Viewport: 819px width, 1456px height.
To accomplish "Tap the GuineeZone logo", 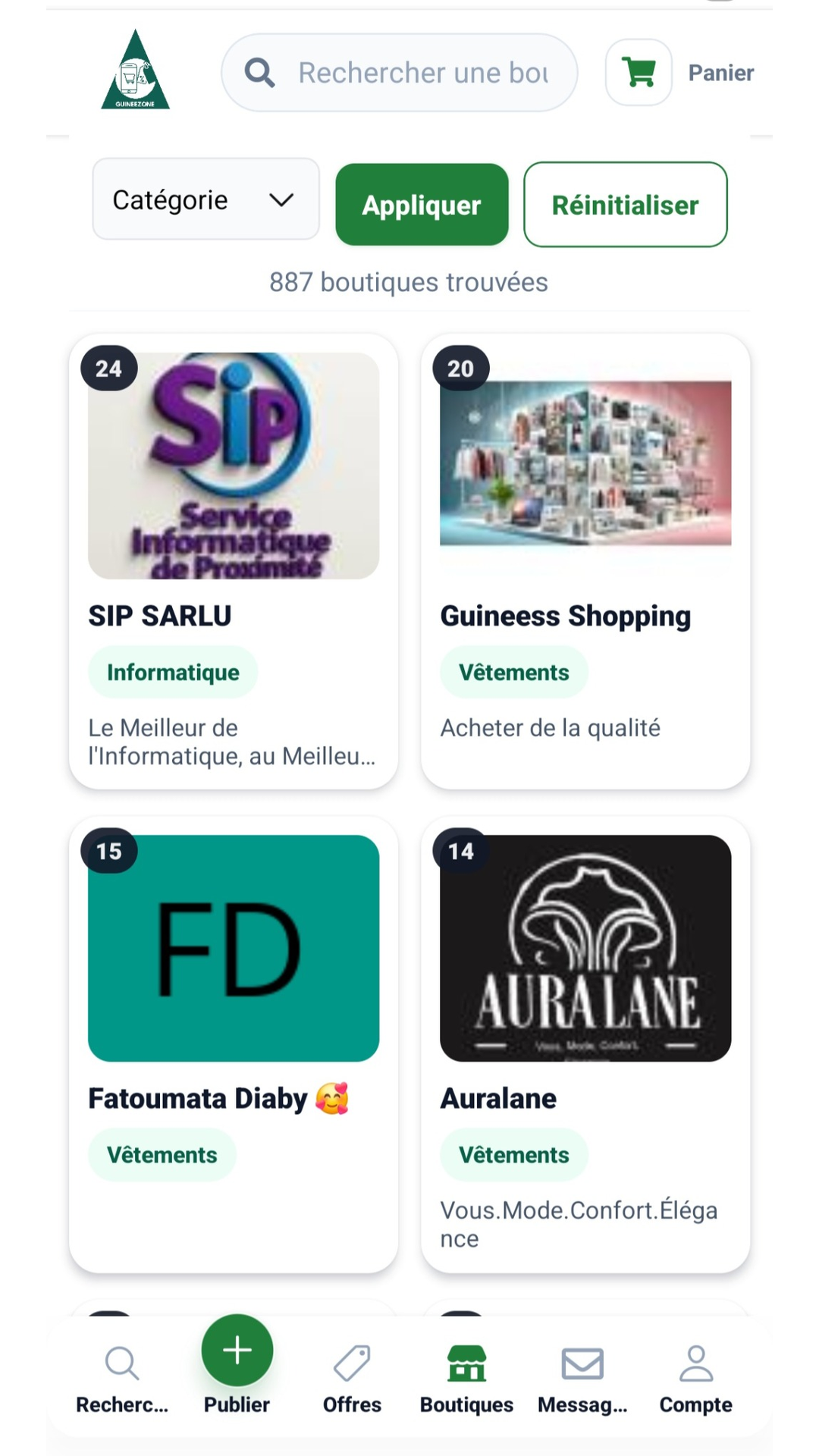I will coord(135,71).
